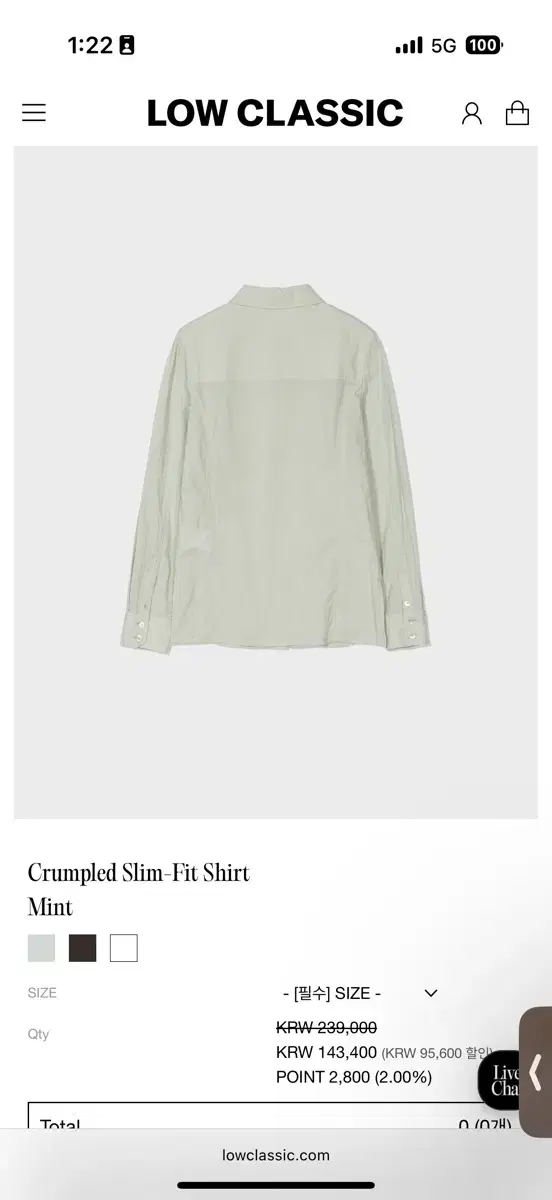The image size is (552, 1200).
Task: Select the mint color swatch
Action: (42, 948)
